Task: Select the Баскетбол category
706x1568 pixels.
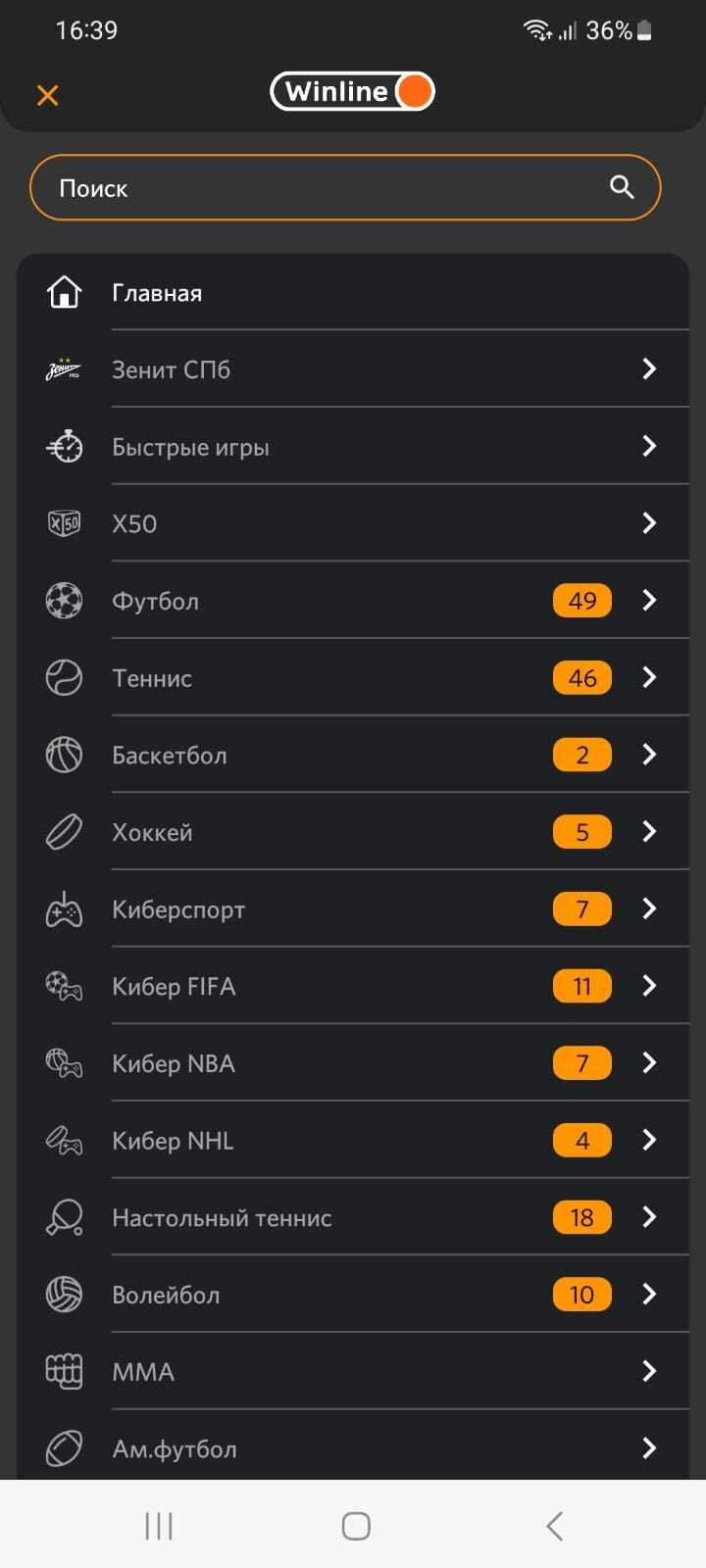Action: point(353,756)
